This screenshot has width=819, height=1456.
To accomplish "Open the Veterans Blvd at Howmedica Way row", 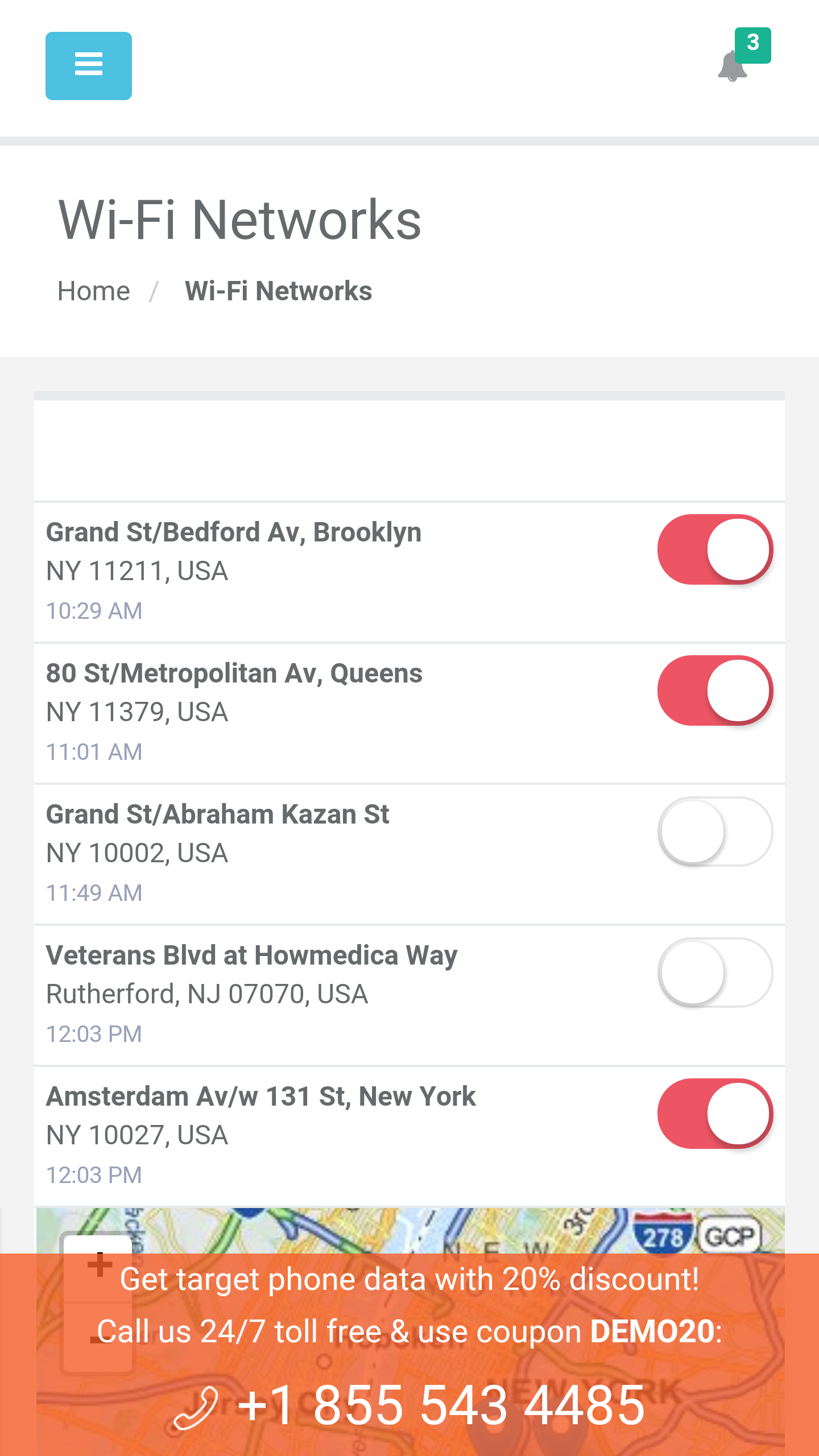I will [409, 995].
